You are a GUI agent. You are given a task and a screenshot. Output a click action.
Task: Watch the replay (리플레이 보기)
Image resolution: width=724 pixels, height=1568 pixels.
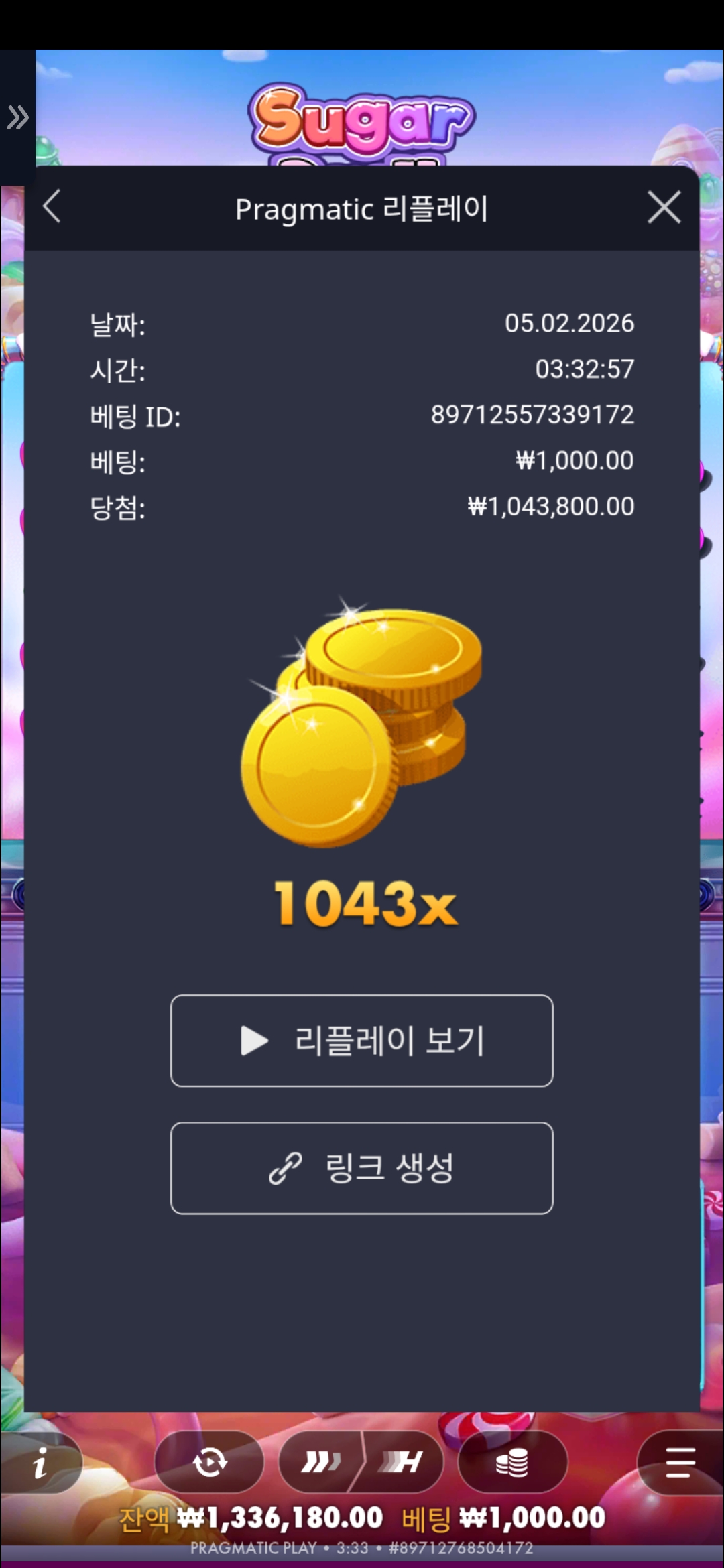click(x=362, y=1040)
